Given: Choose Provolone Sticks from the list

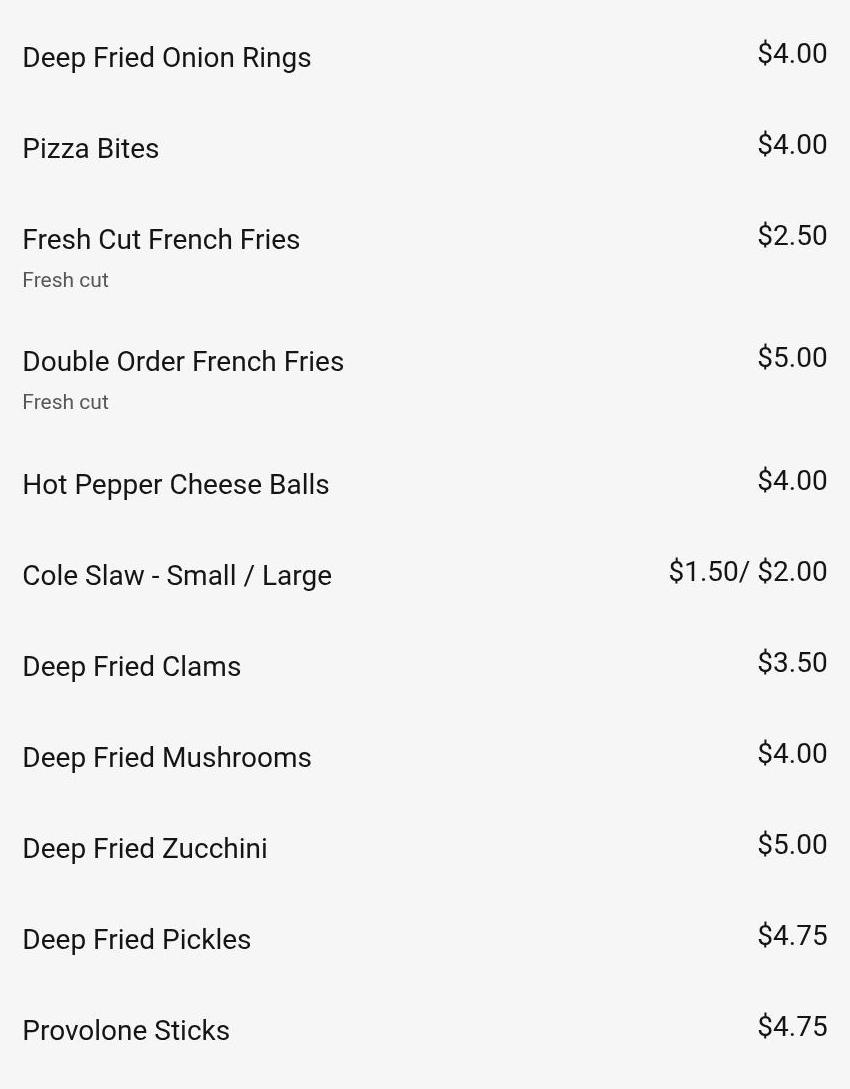Looking at the screenshot, I should point(126,1031).
